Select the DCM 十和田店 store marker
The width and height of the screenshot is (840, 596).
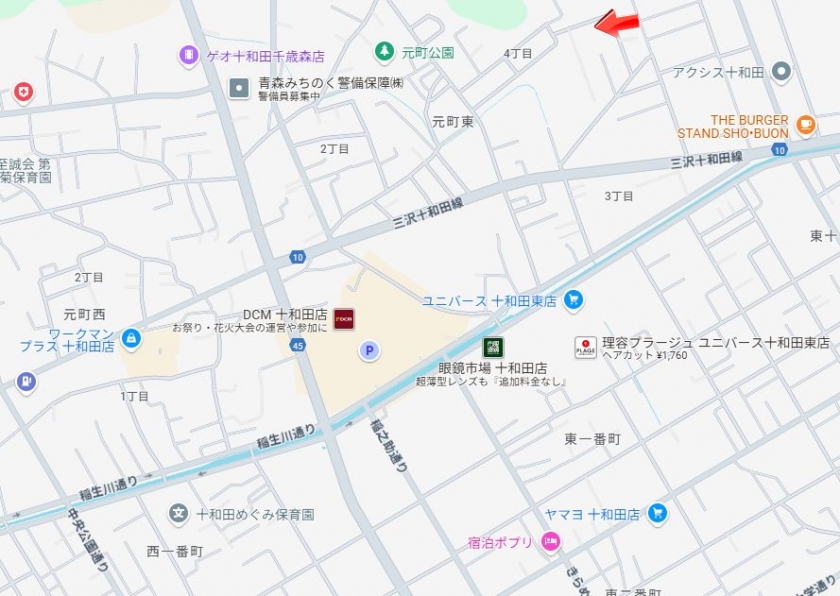coord(344,319)
